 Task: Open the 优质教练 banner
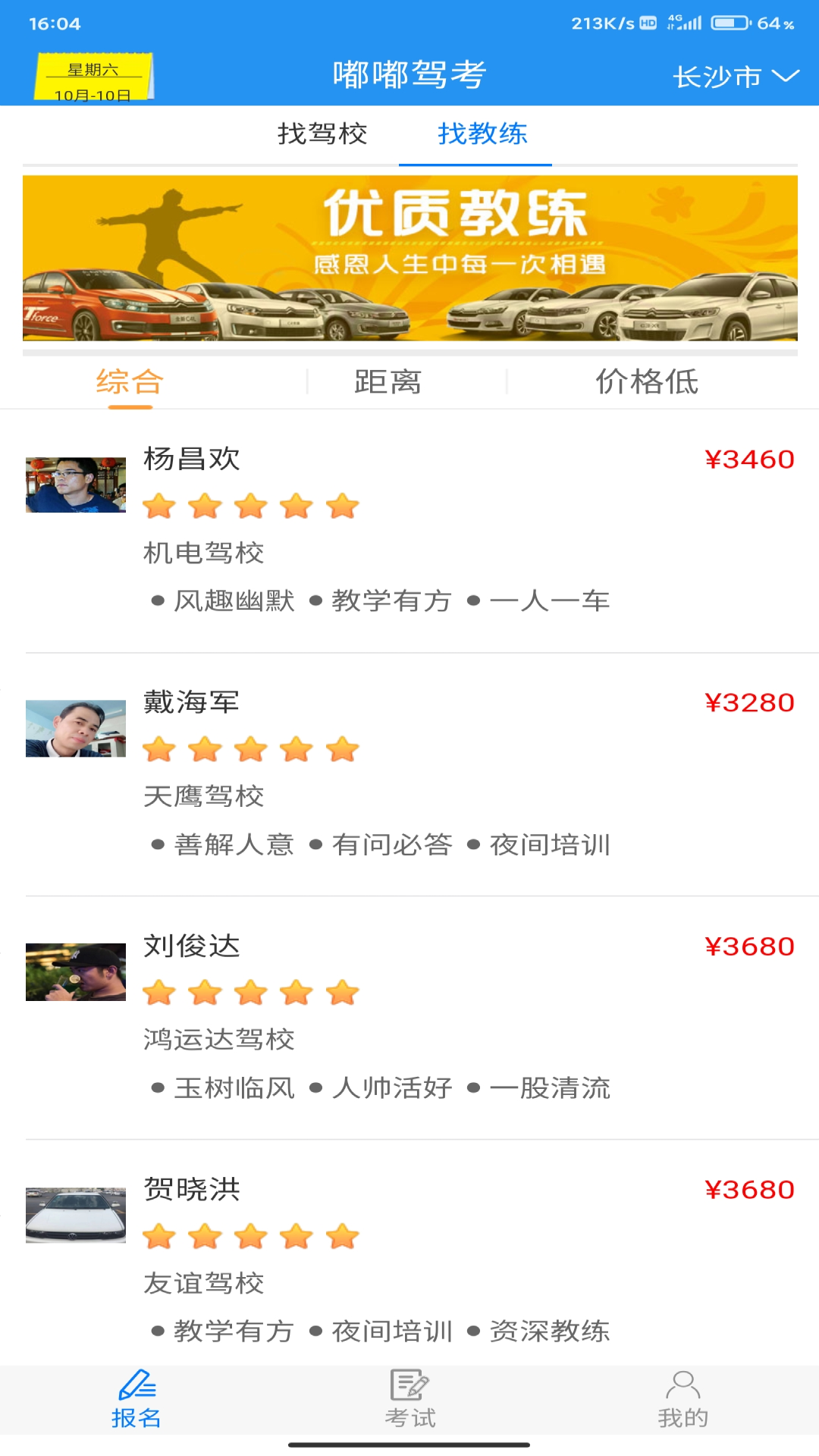click(x=409, y=258)
